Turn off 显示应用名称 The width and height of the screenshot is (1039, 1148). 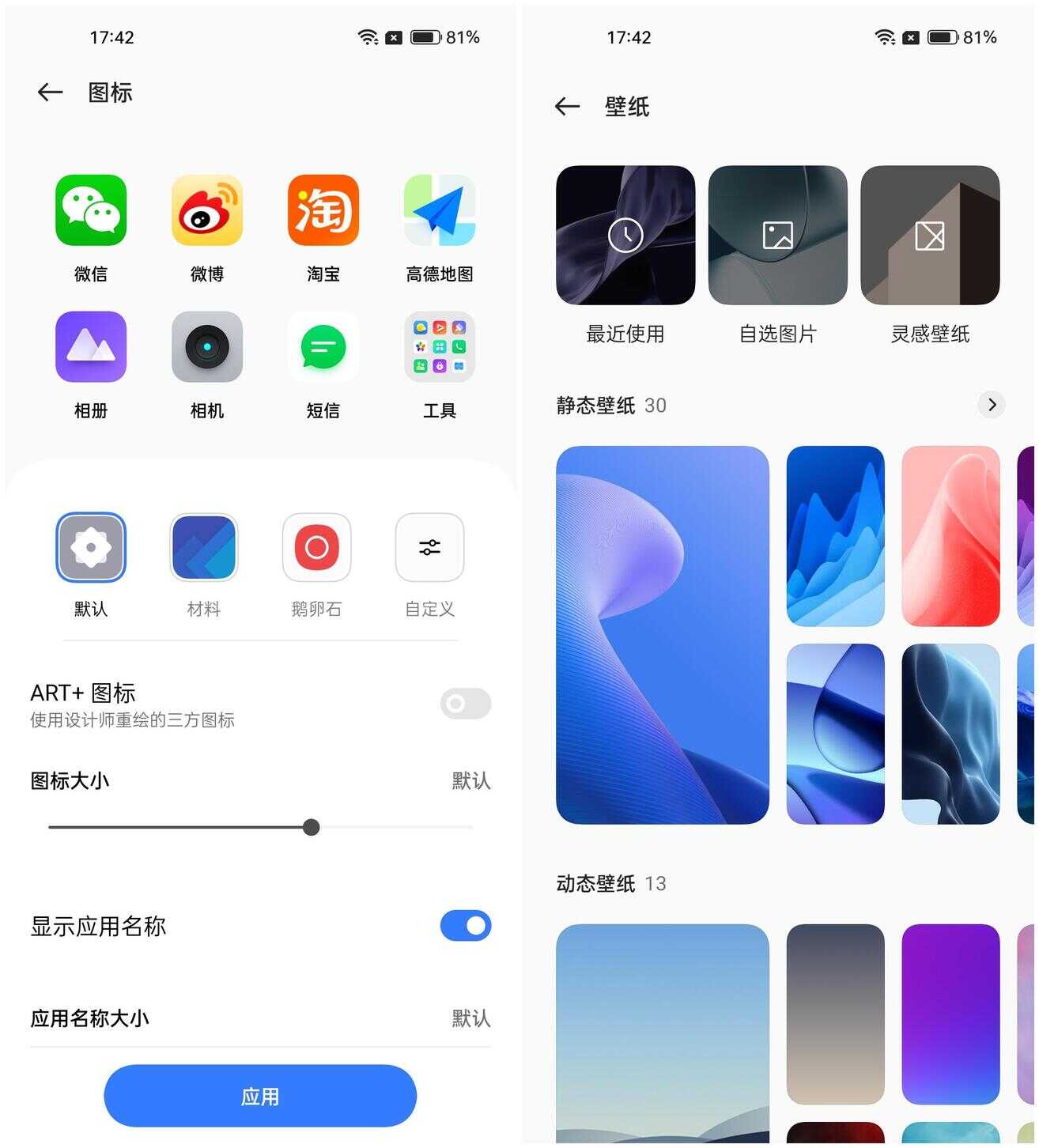(465, 926)
